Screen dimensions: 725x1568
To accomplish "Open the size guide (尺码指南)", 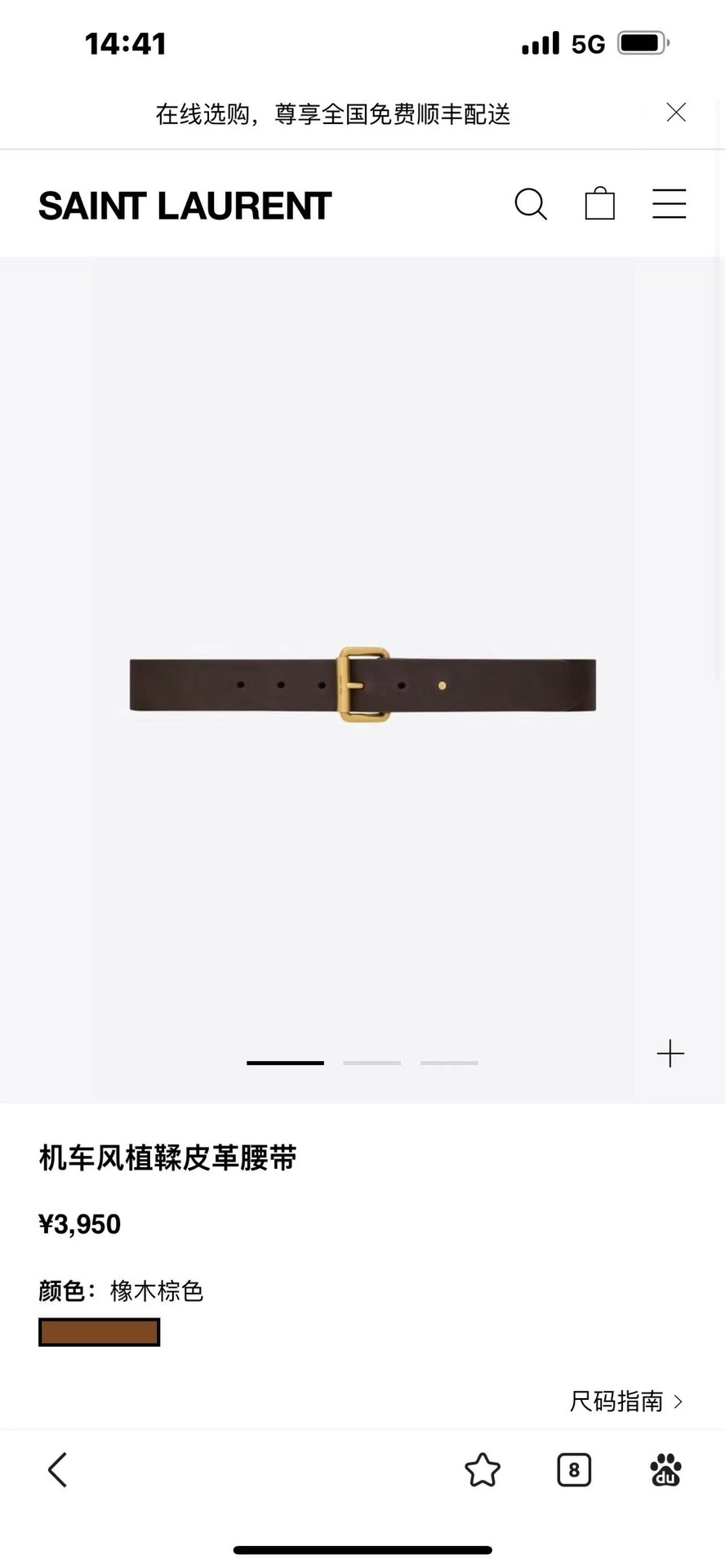I will pyautogui.click(x=625, y=1401).
